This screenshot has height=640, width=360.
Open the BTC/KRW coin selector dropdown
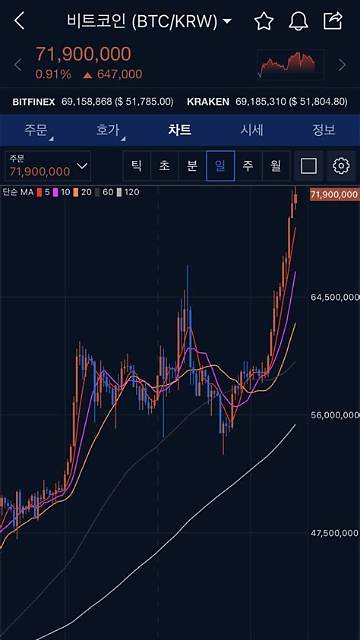tap(149, 21)
